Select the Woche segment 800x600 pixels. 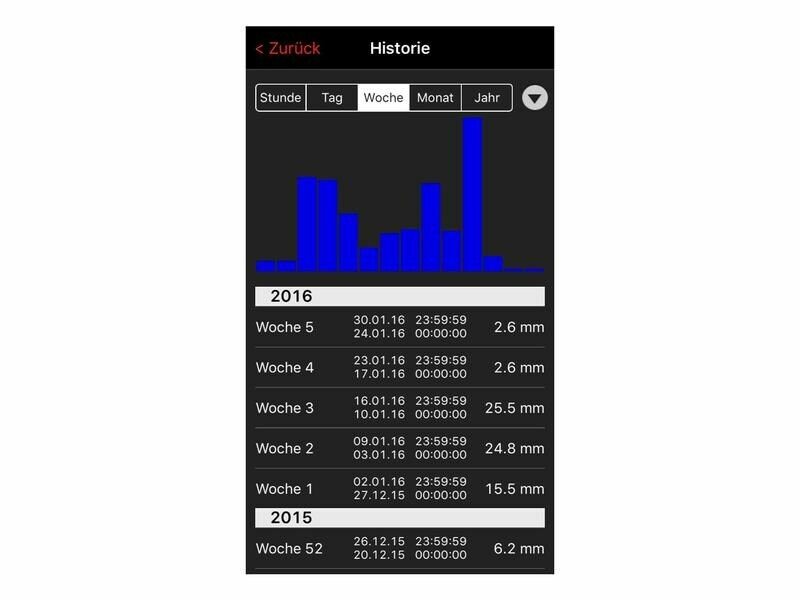point(383,98)
